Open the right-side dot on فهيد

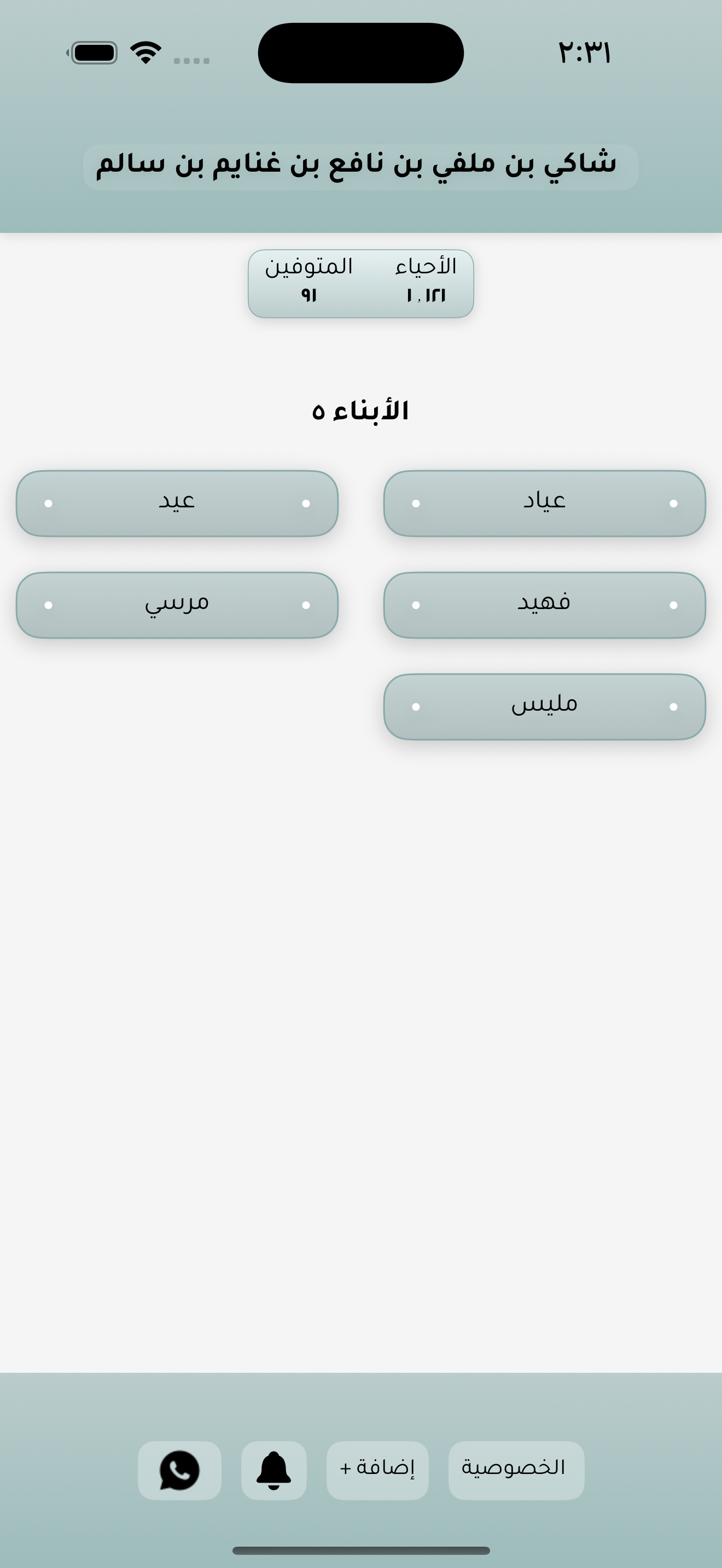tap(673, 605)
